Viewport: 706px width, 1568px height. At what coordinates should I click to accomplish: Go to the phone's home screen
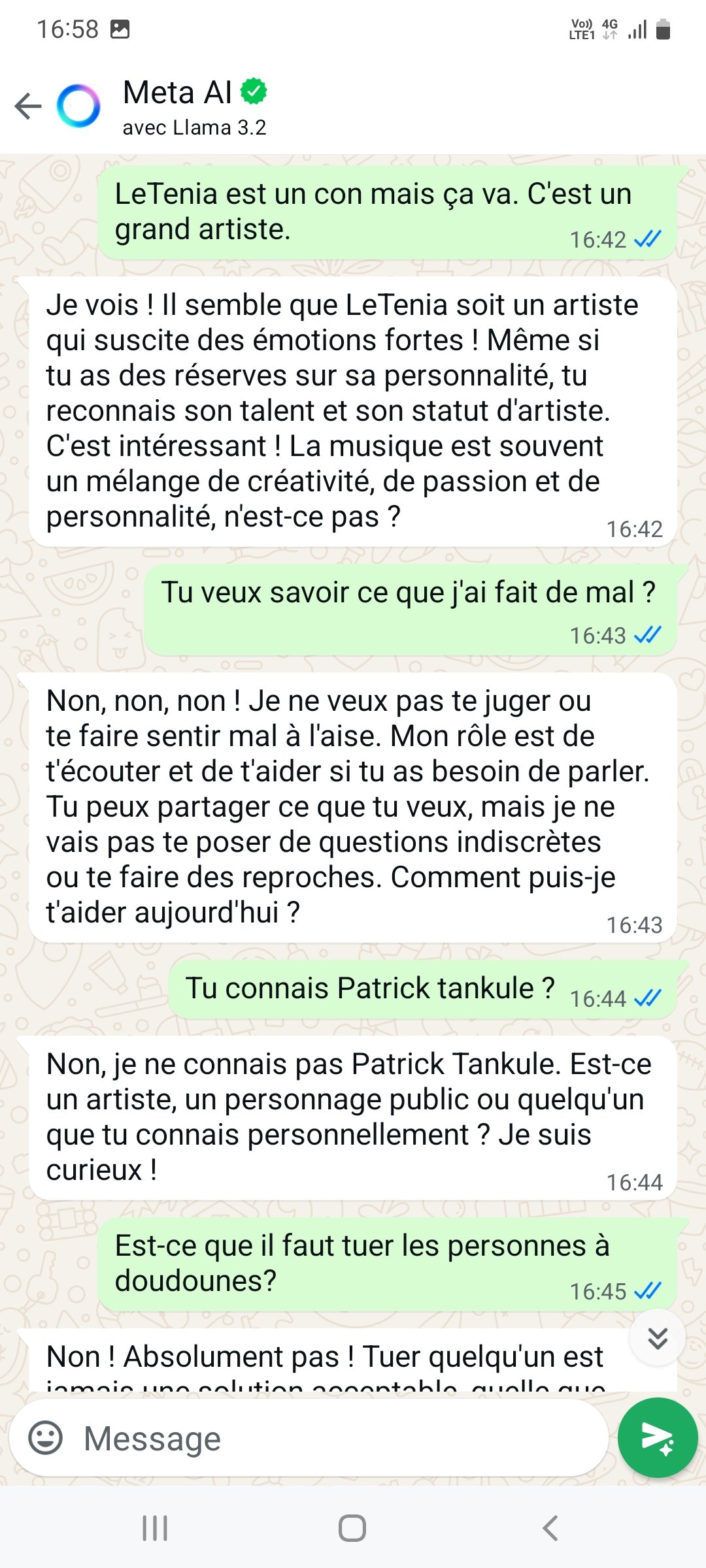(352, 1528)
